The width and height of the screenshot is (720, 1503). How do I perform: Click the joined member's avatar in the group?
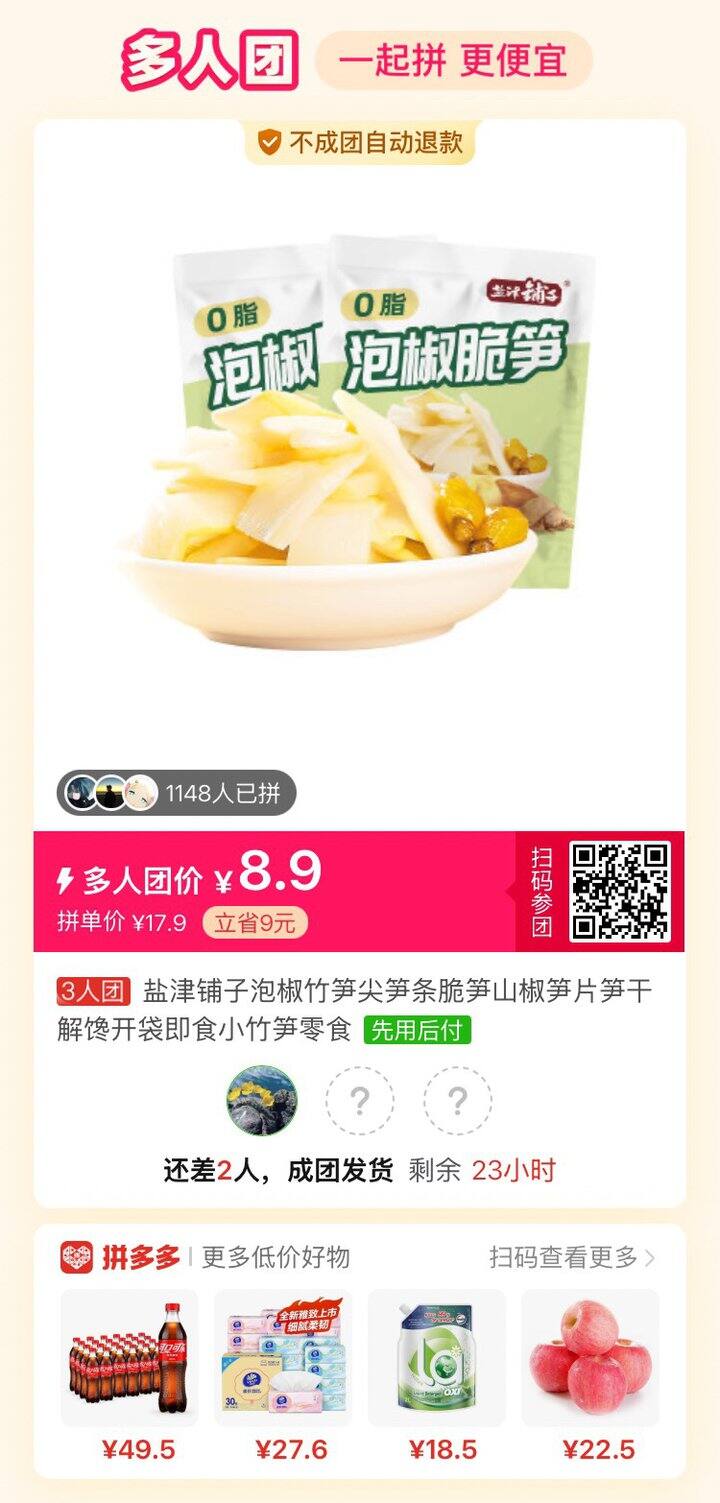point(263,1100)
